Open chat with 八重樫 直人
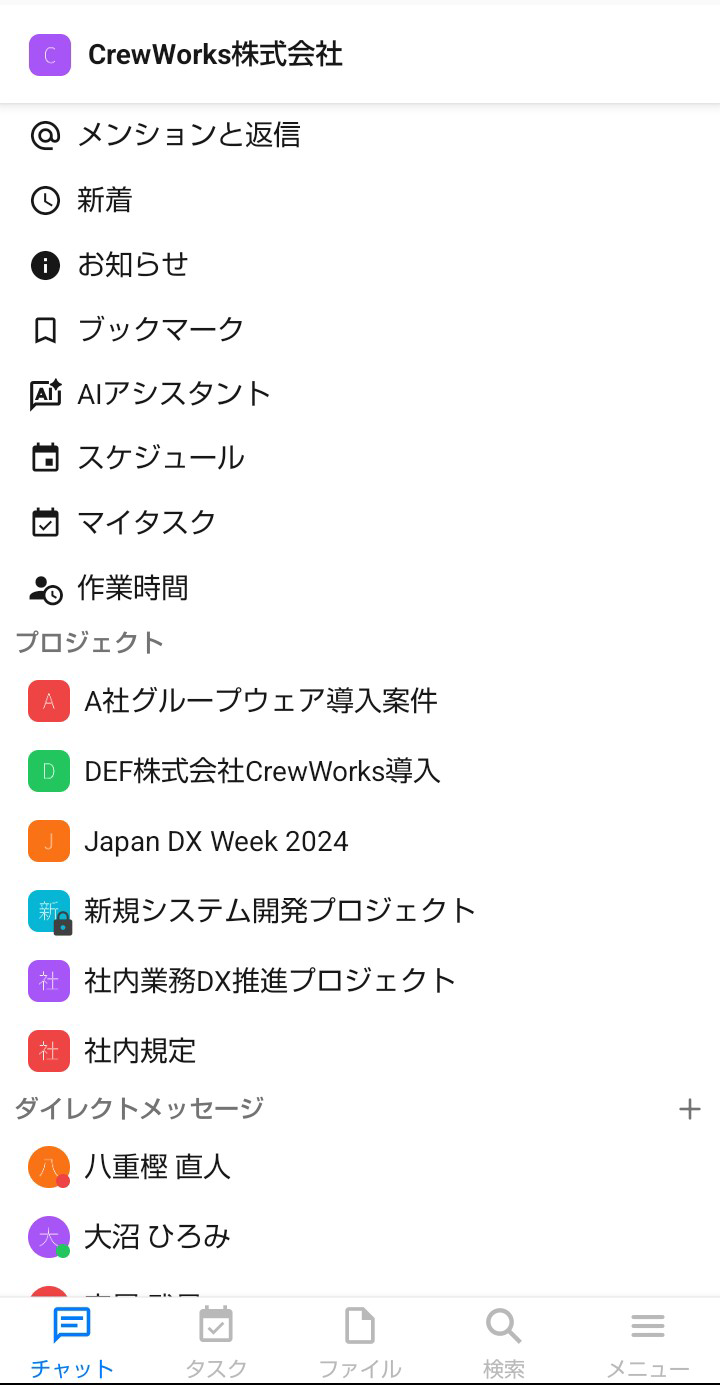Screen dimensions: 720x1385 click(x=157, y=1167)
